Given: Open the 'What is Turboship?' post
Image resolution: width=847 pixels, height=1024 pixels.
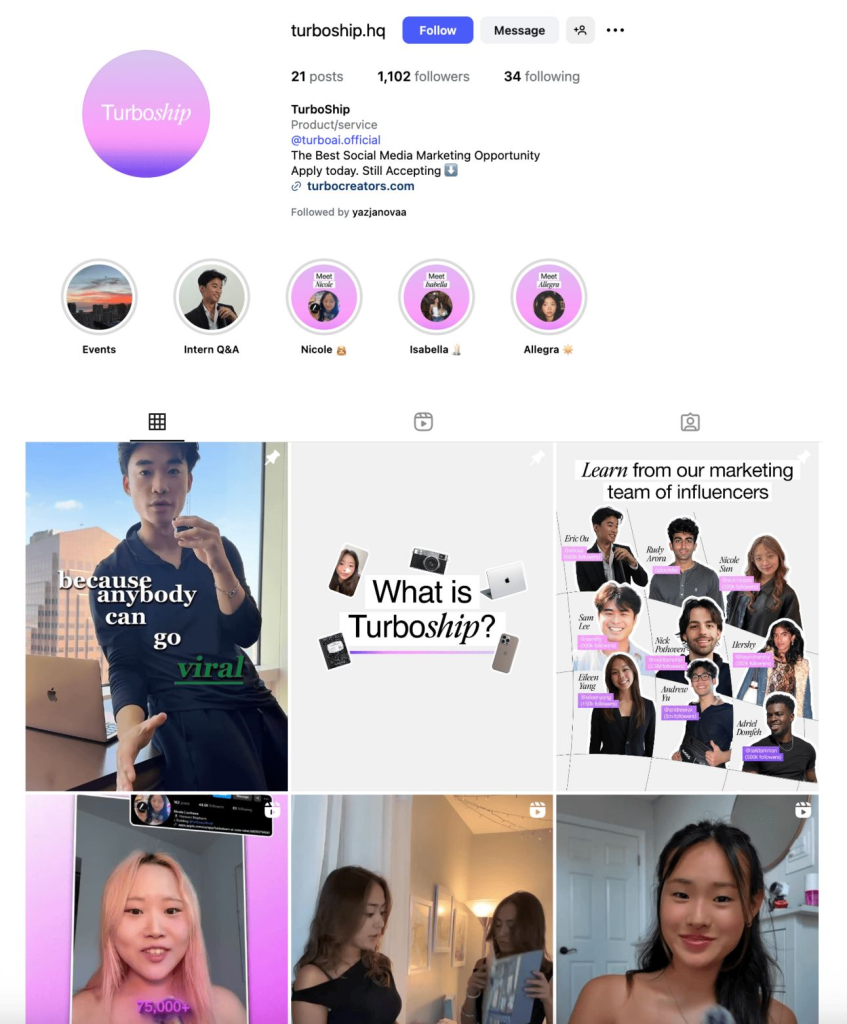Looking at the screenshot, I should coord(422,616).
